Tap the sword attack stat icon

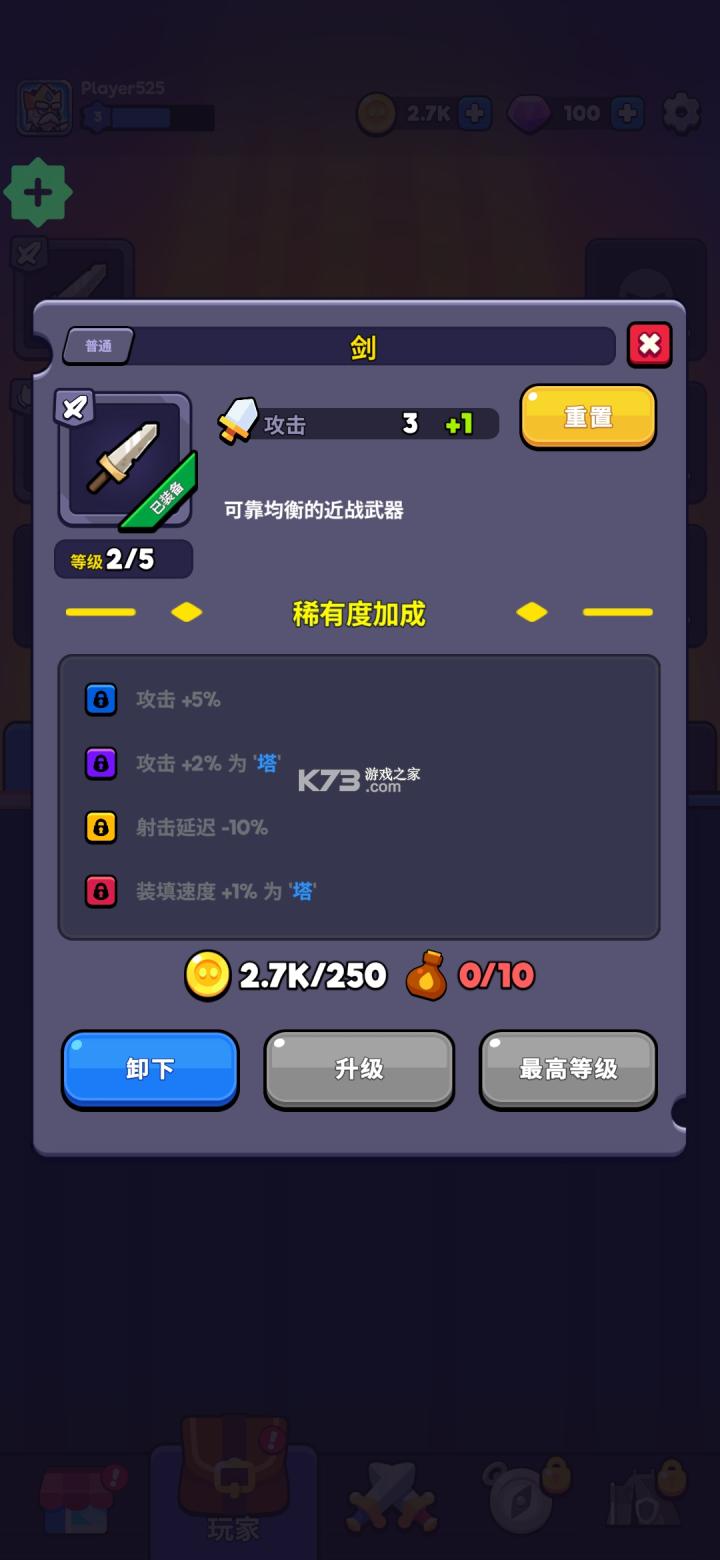(x=237, y=420)
